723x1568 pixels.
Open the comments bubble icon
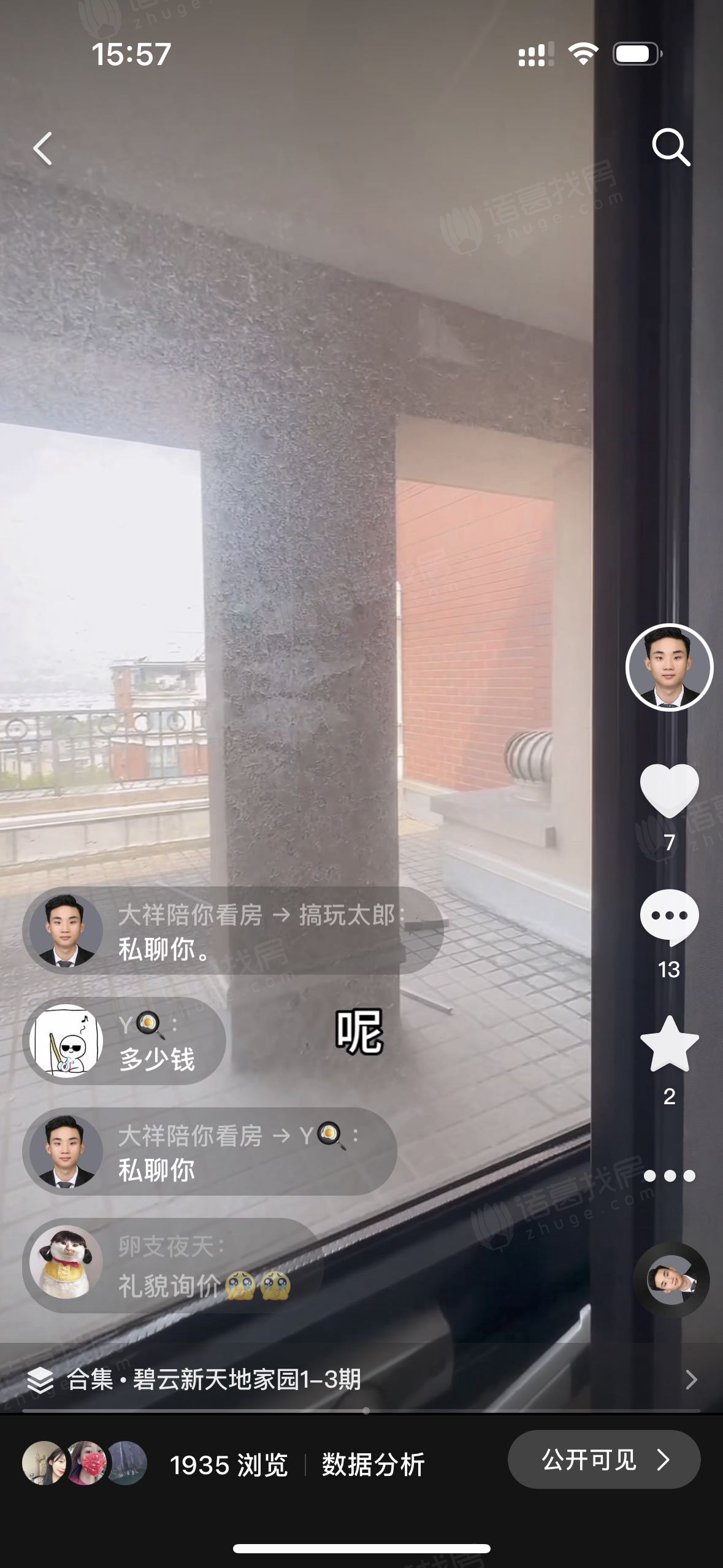pos(669,917)
